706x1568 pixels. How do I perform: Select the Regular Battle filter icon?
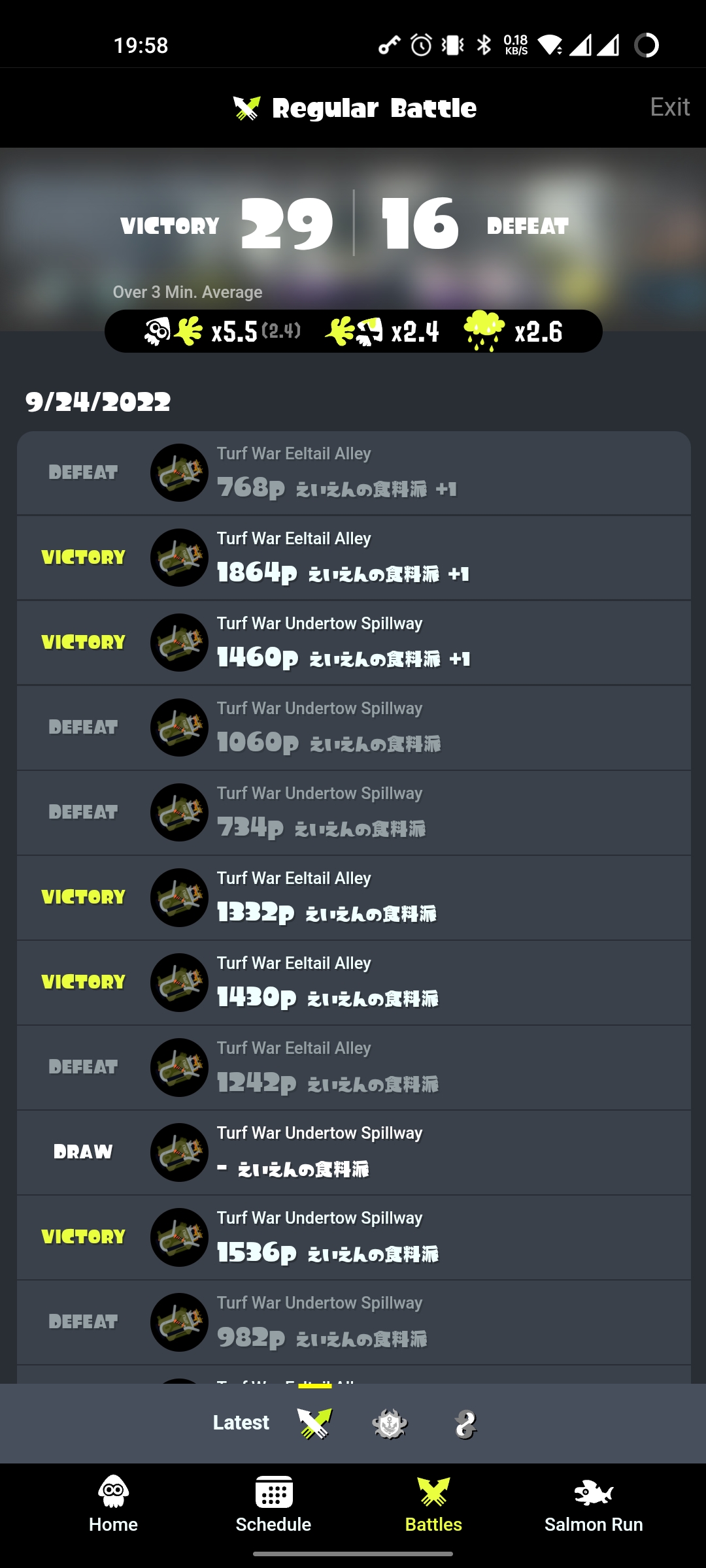click(x=314, y=1424)
